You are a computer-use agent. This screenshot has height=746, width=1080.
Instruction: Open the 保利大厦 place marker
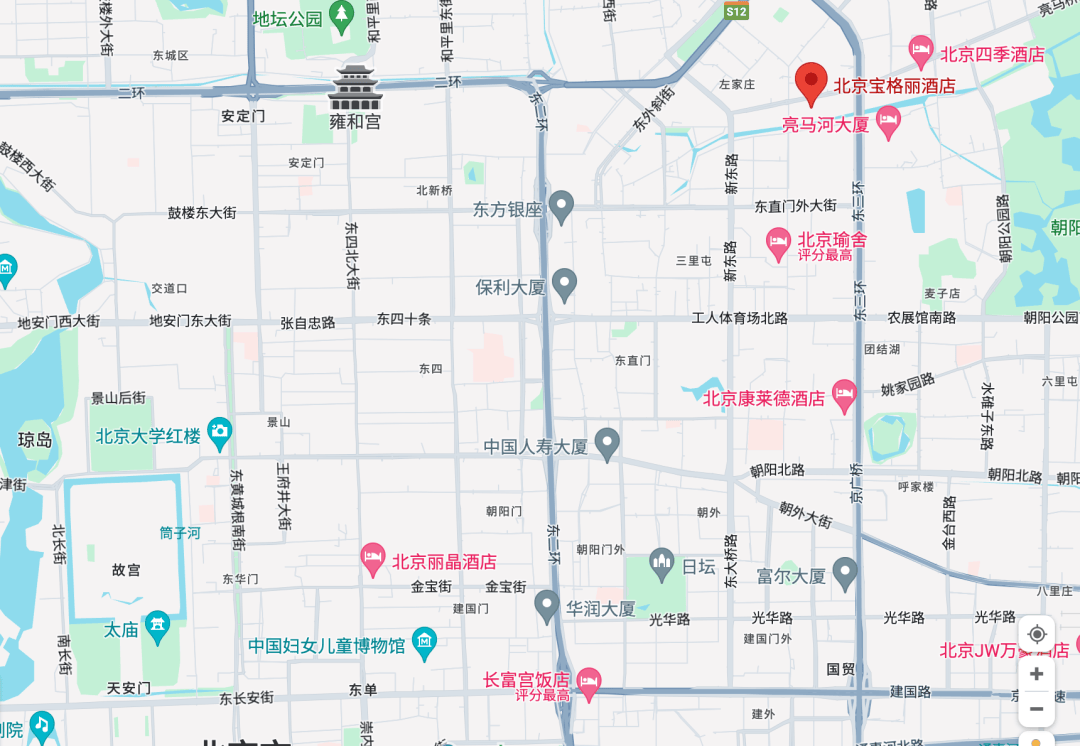[x=565, y=285]
